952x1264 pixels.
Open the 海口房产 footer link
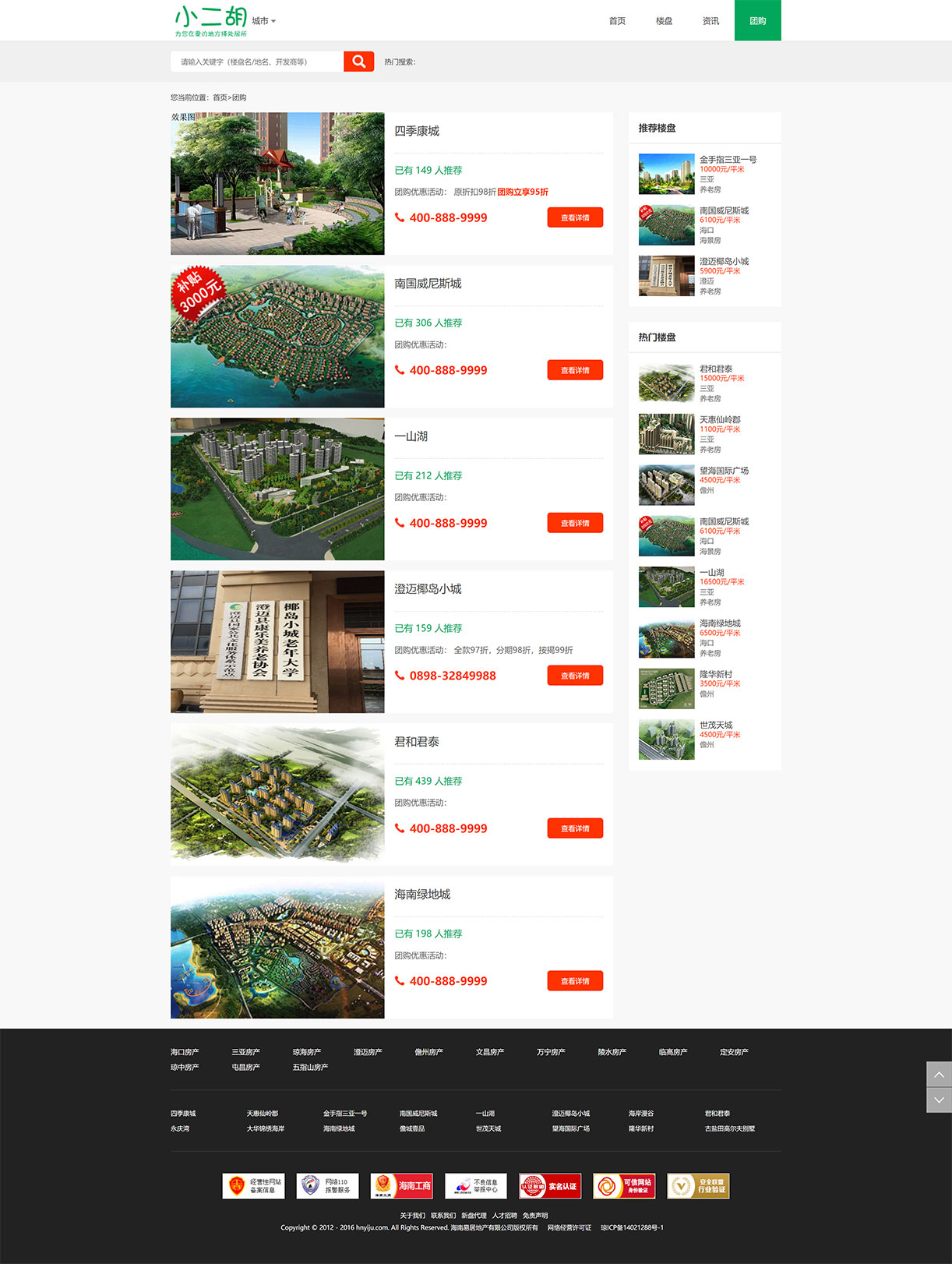pos(185,1052)
